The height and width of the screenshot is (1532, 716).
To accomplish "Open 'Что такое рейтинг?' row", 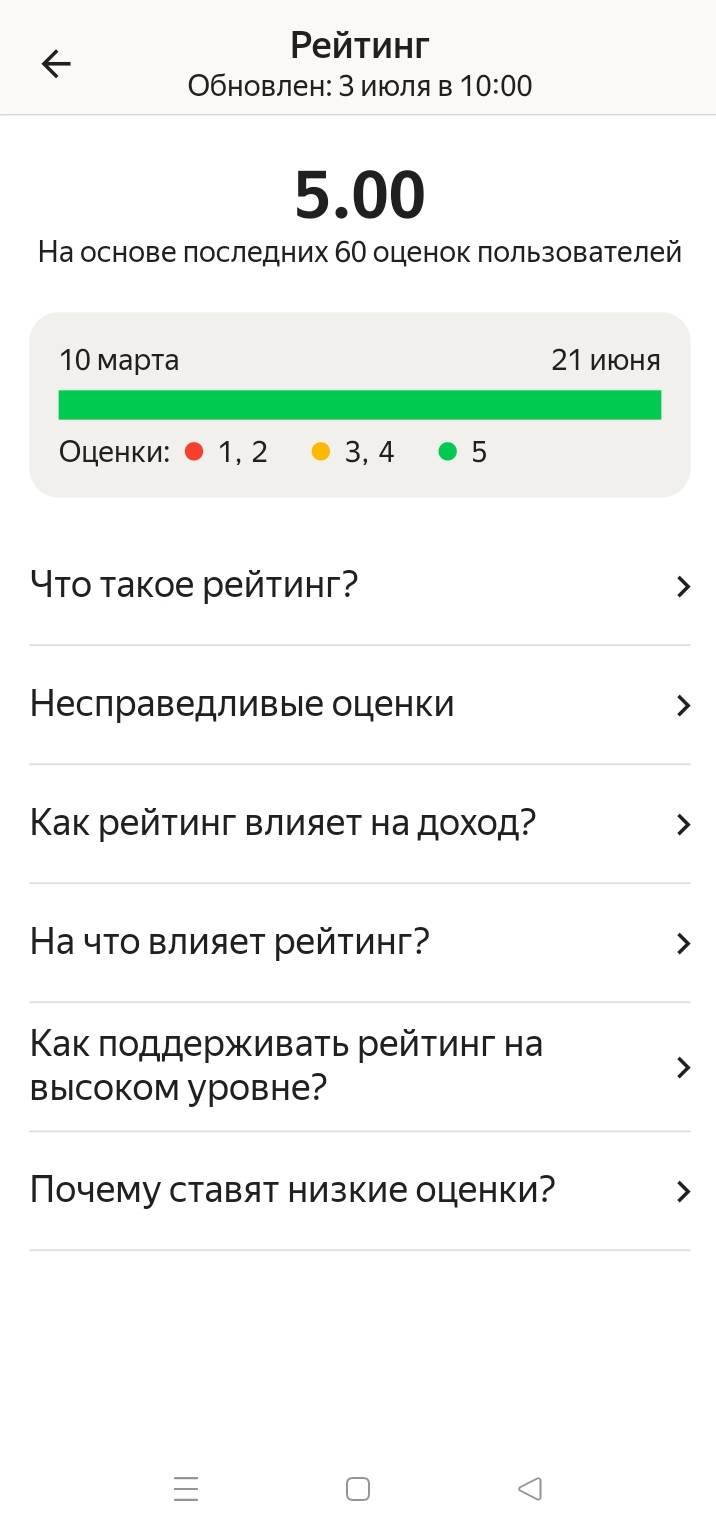I will [x=360, y=586].
